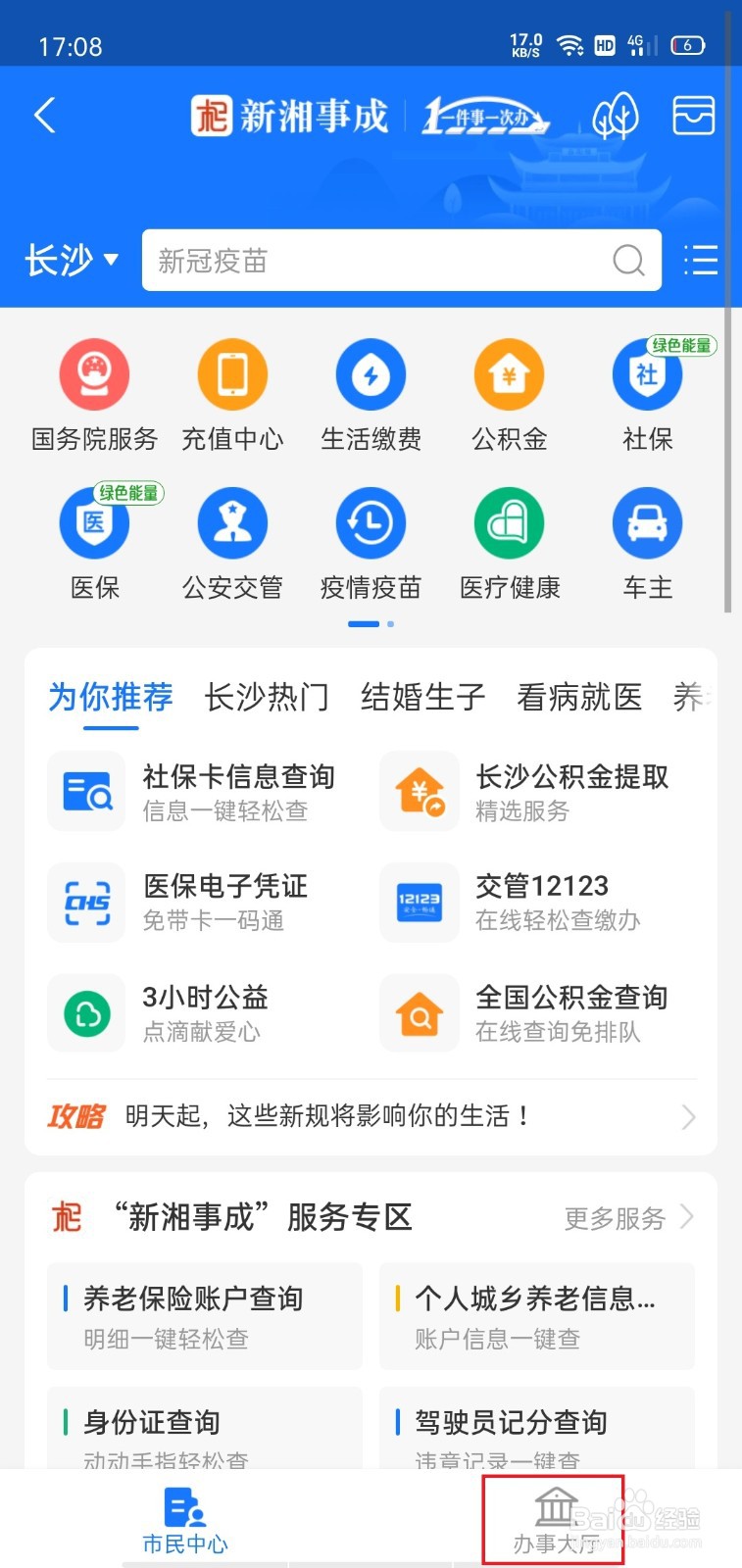This screenshot has height=1568, width=742.
Task: Select the 车主 car owner icon
Action: click(647, 523)
